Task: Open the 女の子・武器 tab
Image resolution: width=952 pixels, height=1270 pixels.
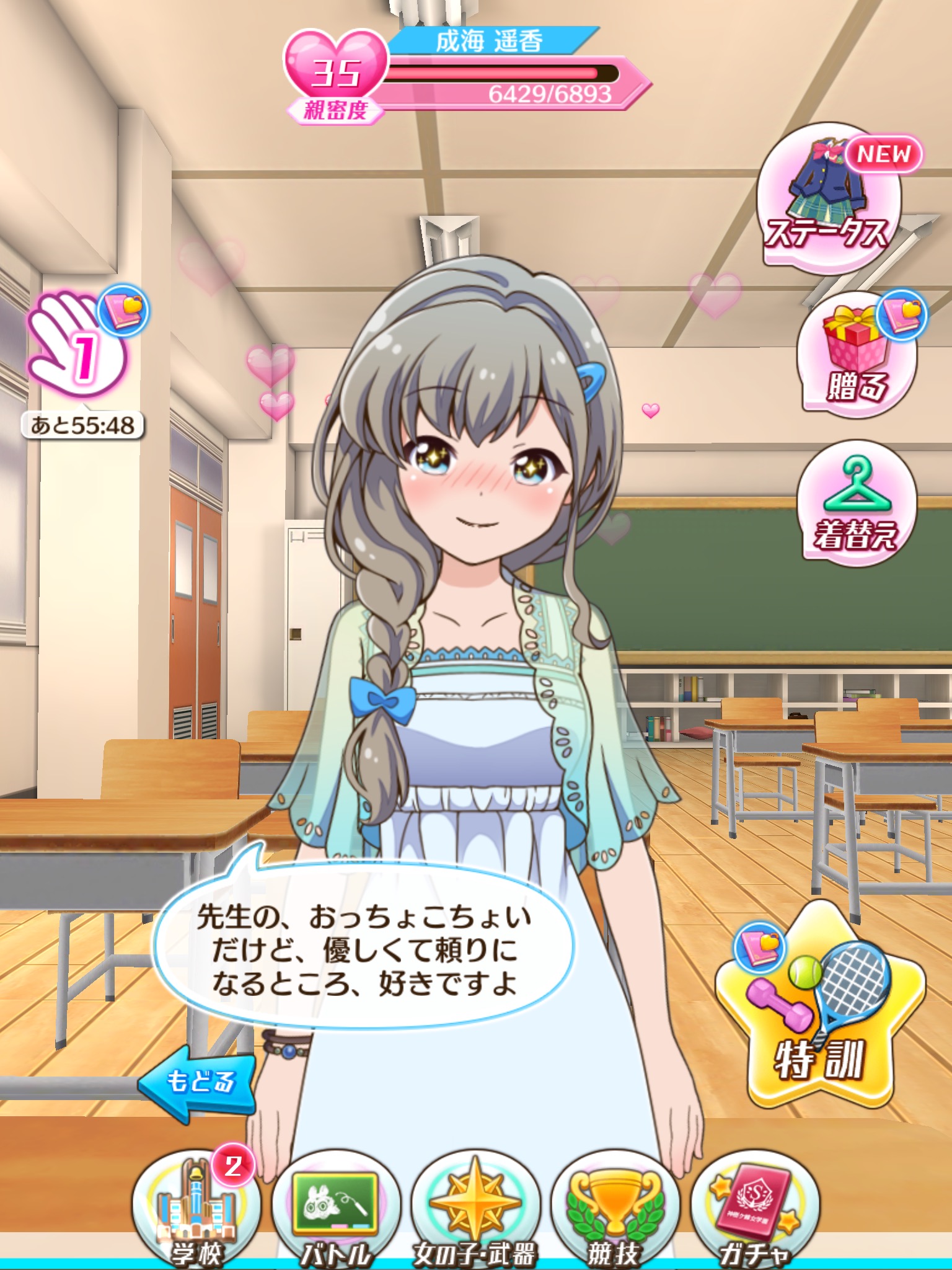Action: (475, 1209)
